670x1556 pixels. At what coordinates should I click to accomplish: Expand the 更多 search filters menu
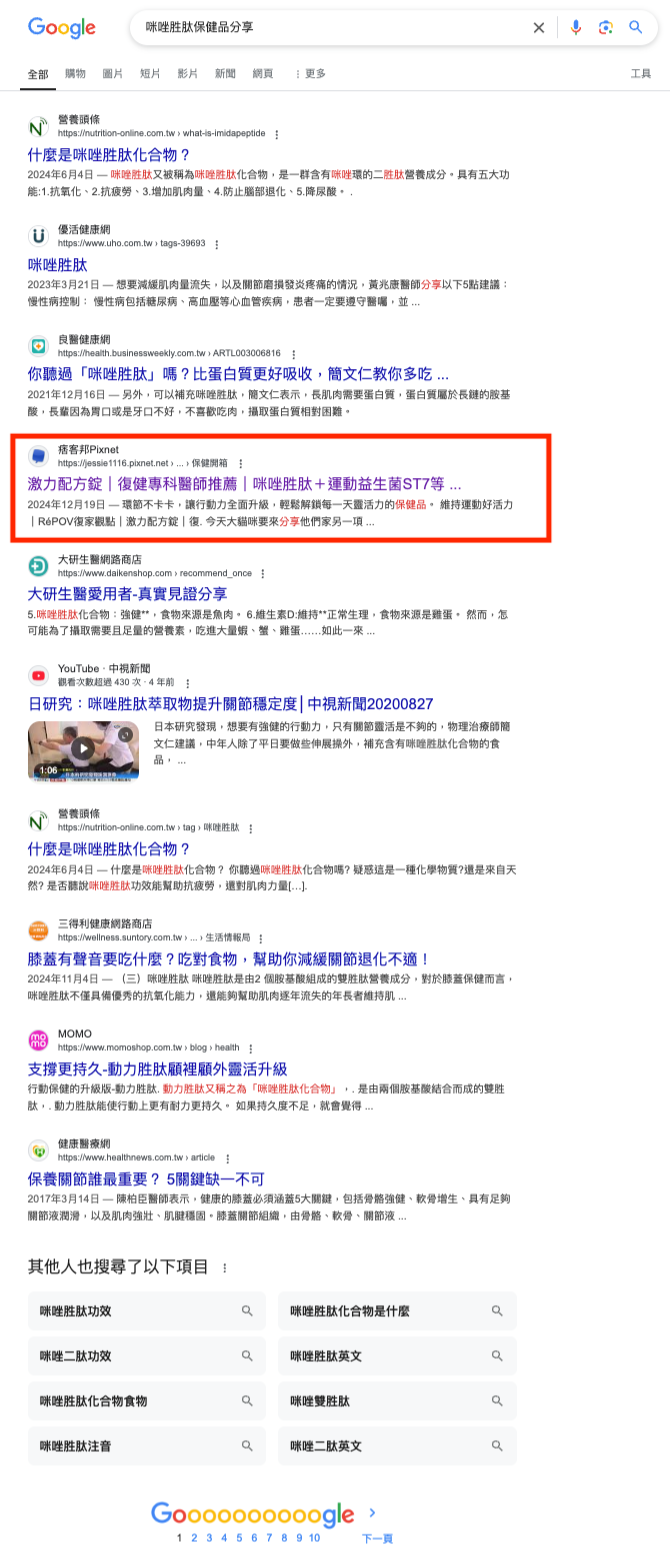pyautogui.click(x=311, y=74)
